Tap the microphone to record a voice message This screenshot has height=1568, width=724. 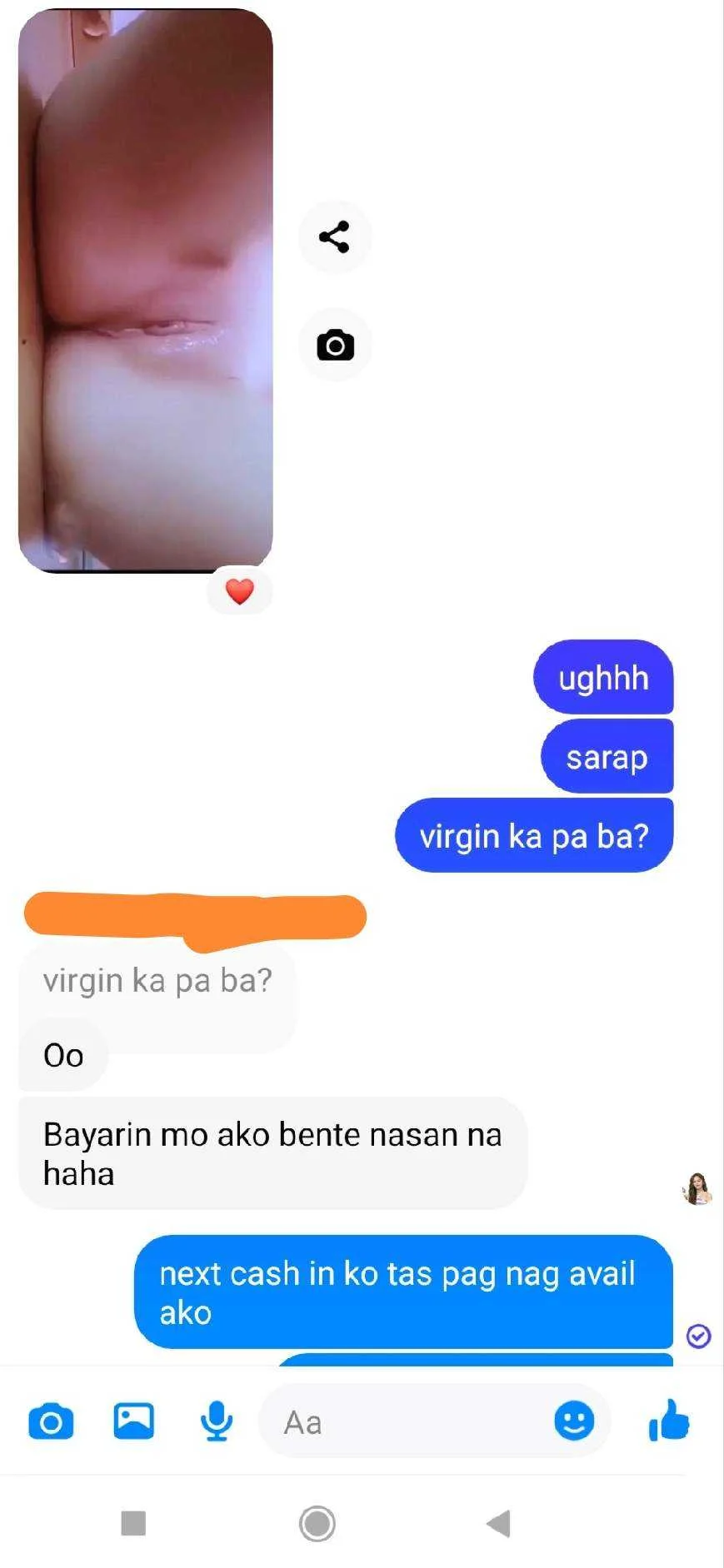click(217, 1421)
